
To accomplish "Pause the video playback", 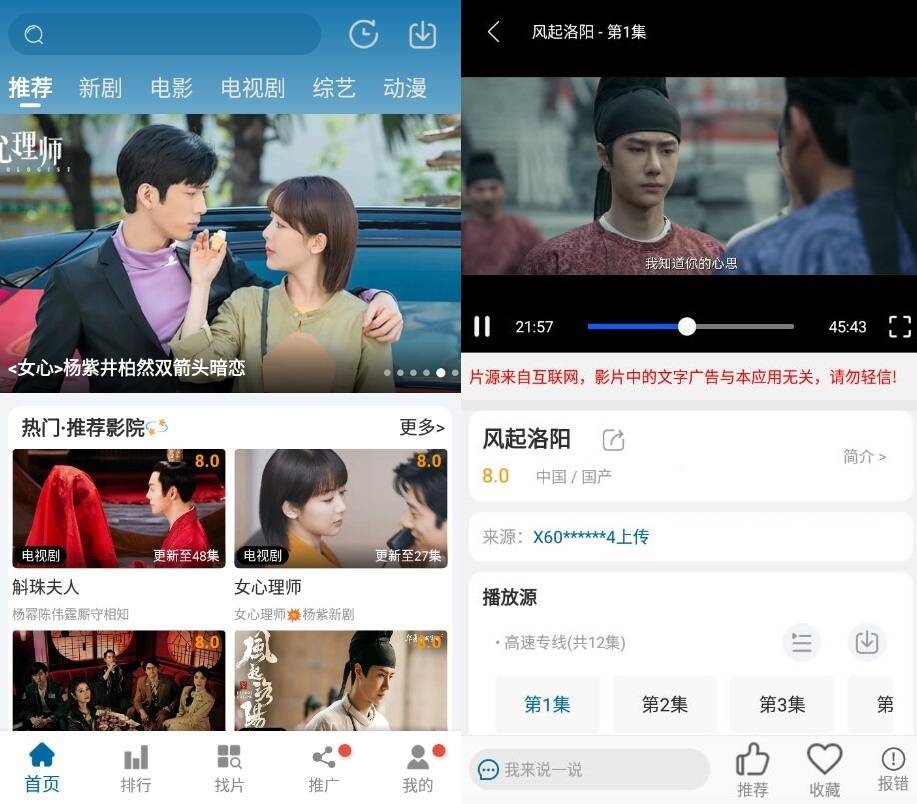I will point(482,326).
